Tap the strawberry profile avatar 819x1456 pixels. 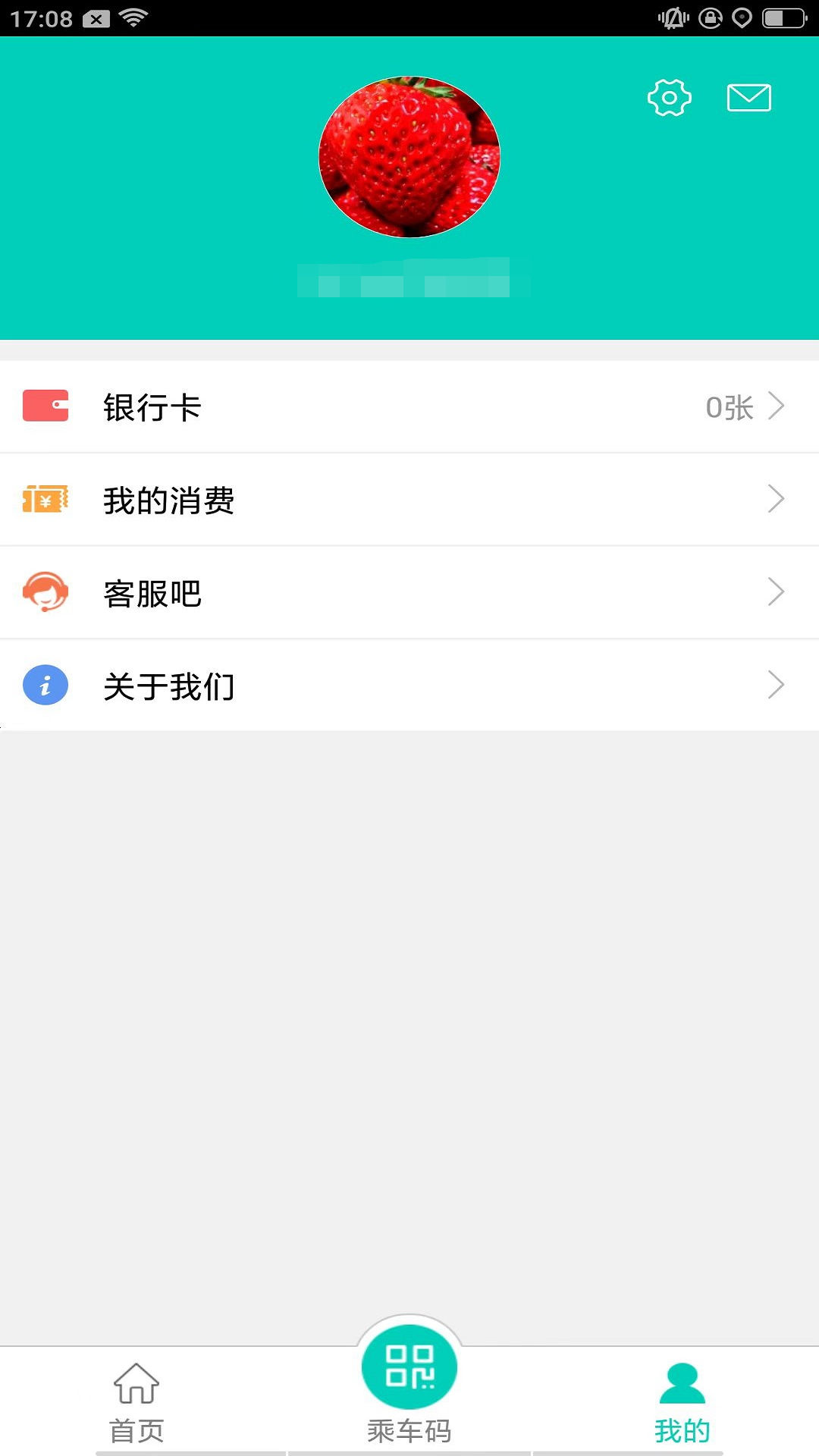(x=409, y=157)
